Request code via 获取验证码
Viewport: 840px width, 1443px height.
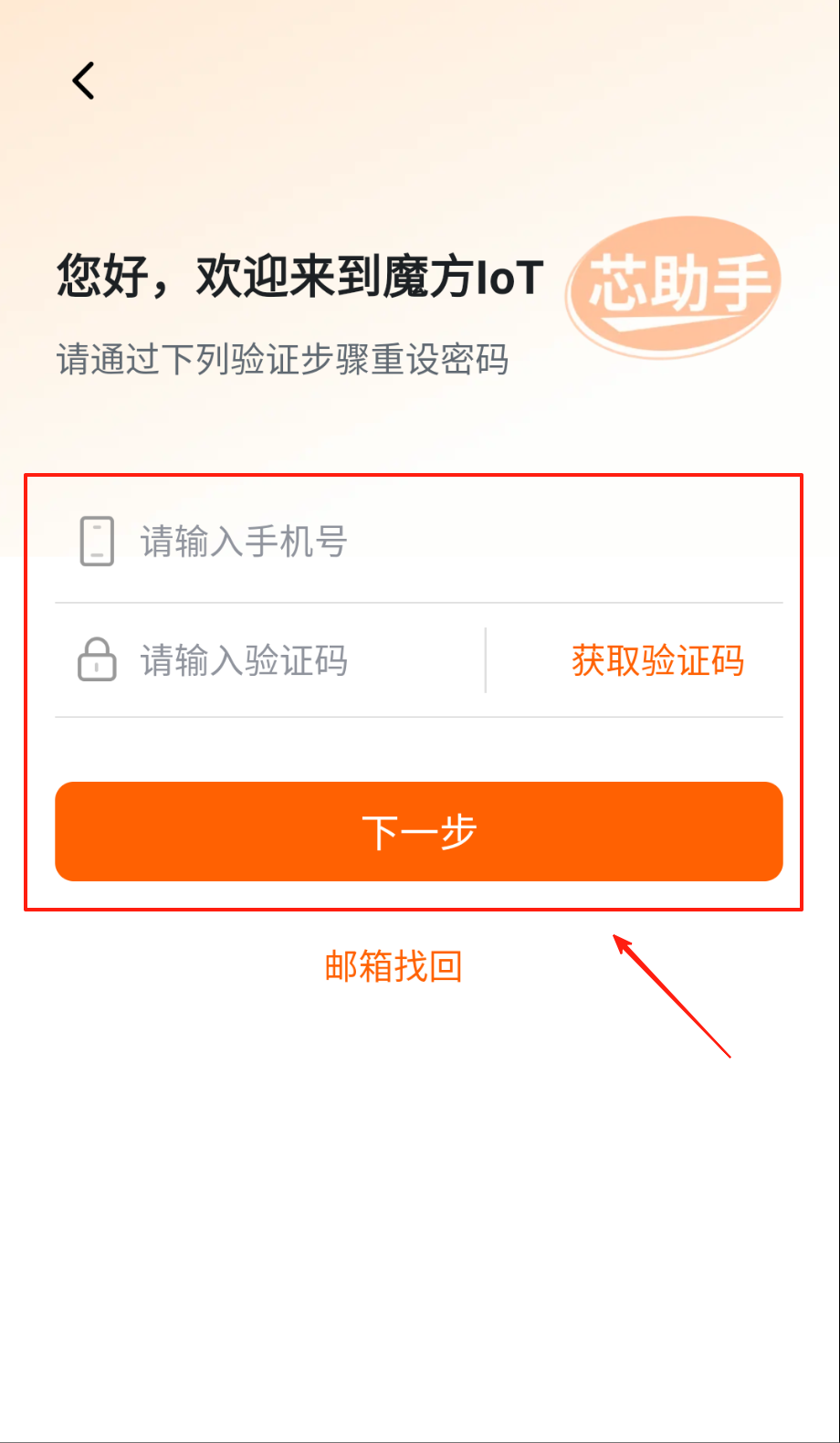(657, 660)
